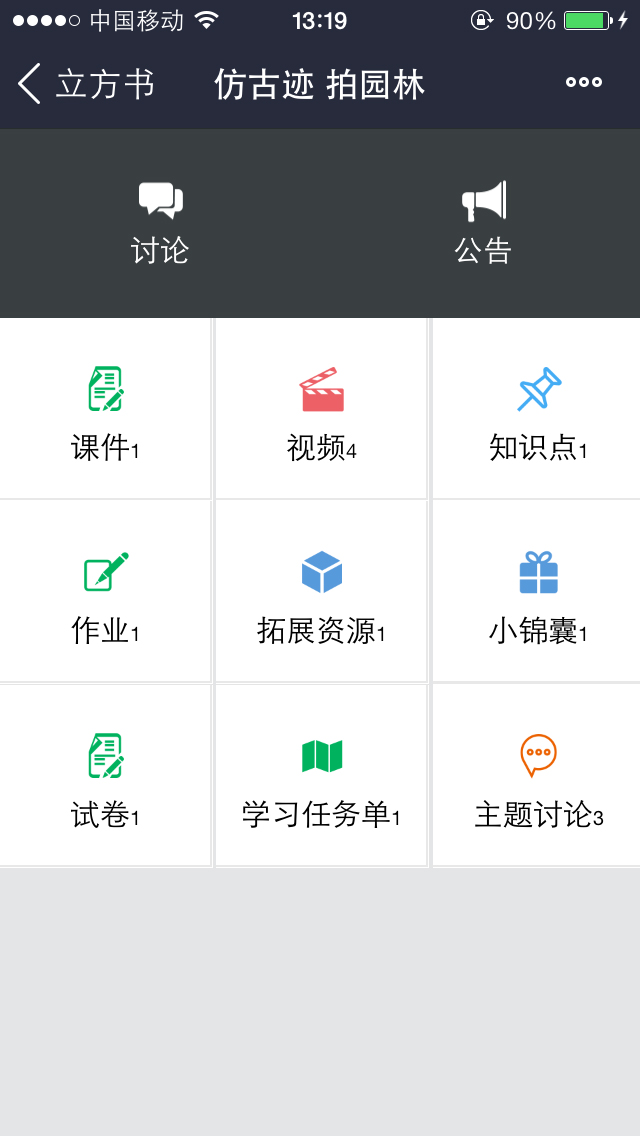Open the 视频 videos tile
This screenshot has width=640, height=1136.
click(321, 409)
